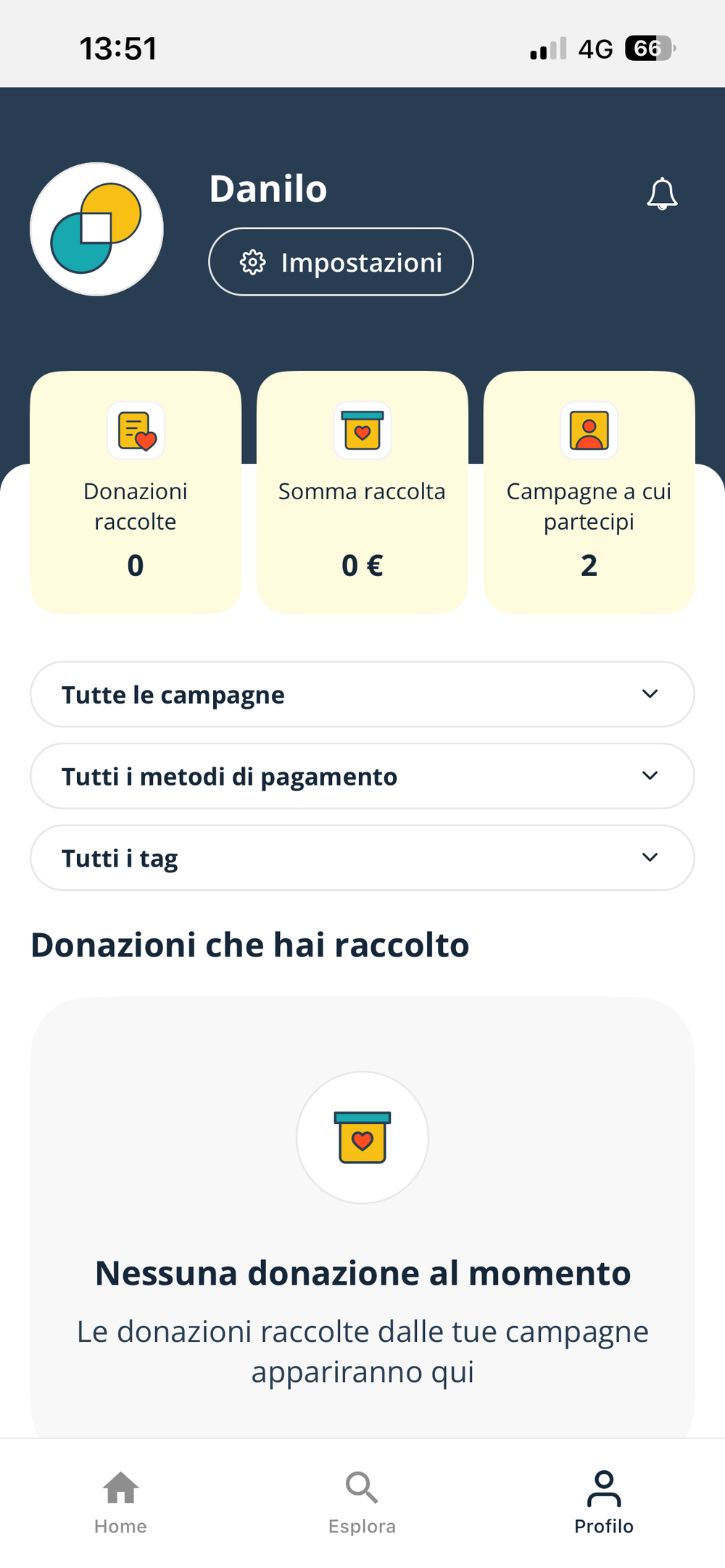Tap Danilo's profile avatar
Screen dimensions: 725x1568
[x=96, y=229]
